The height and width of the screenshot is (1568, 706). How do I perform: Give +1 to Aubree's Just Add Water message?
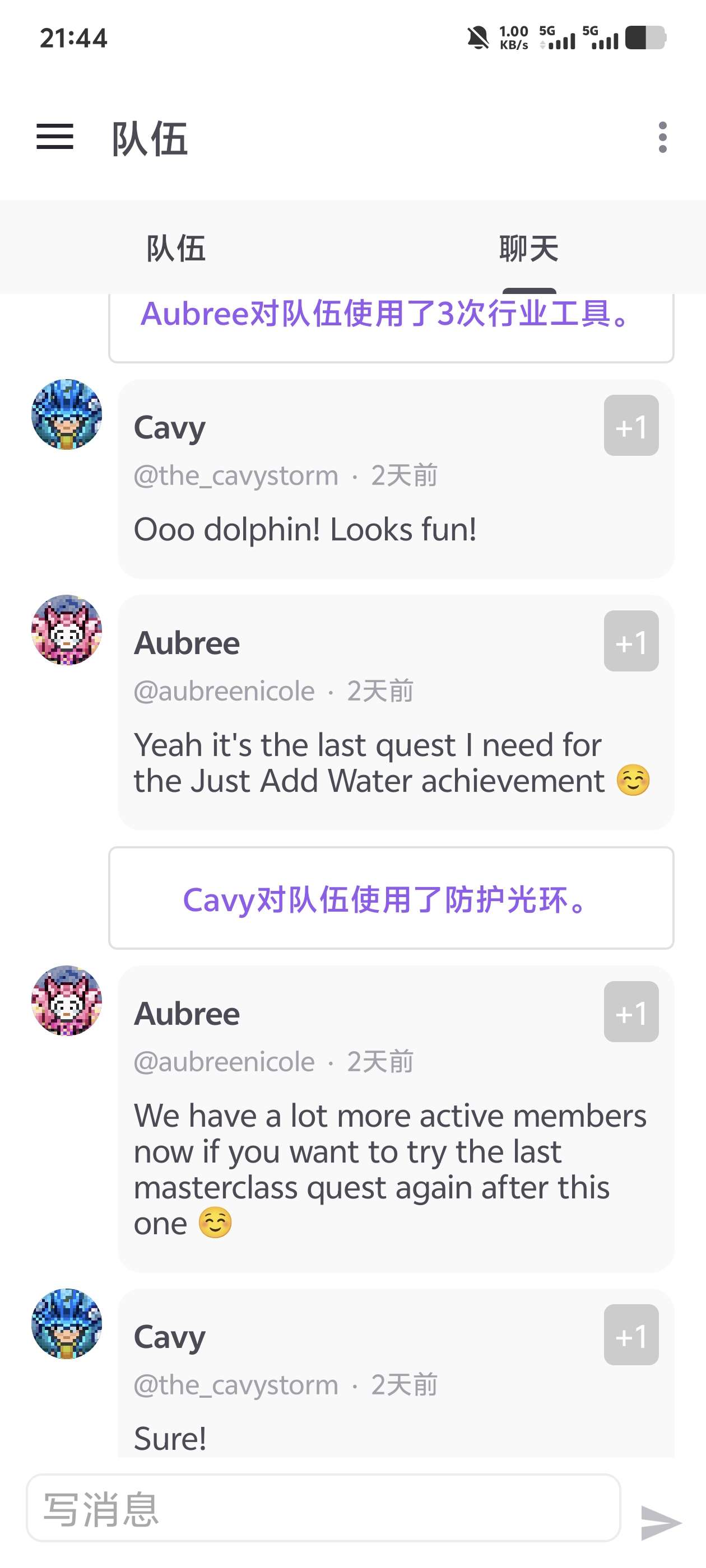[631, 640]
